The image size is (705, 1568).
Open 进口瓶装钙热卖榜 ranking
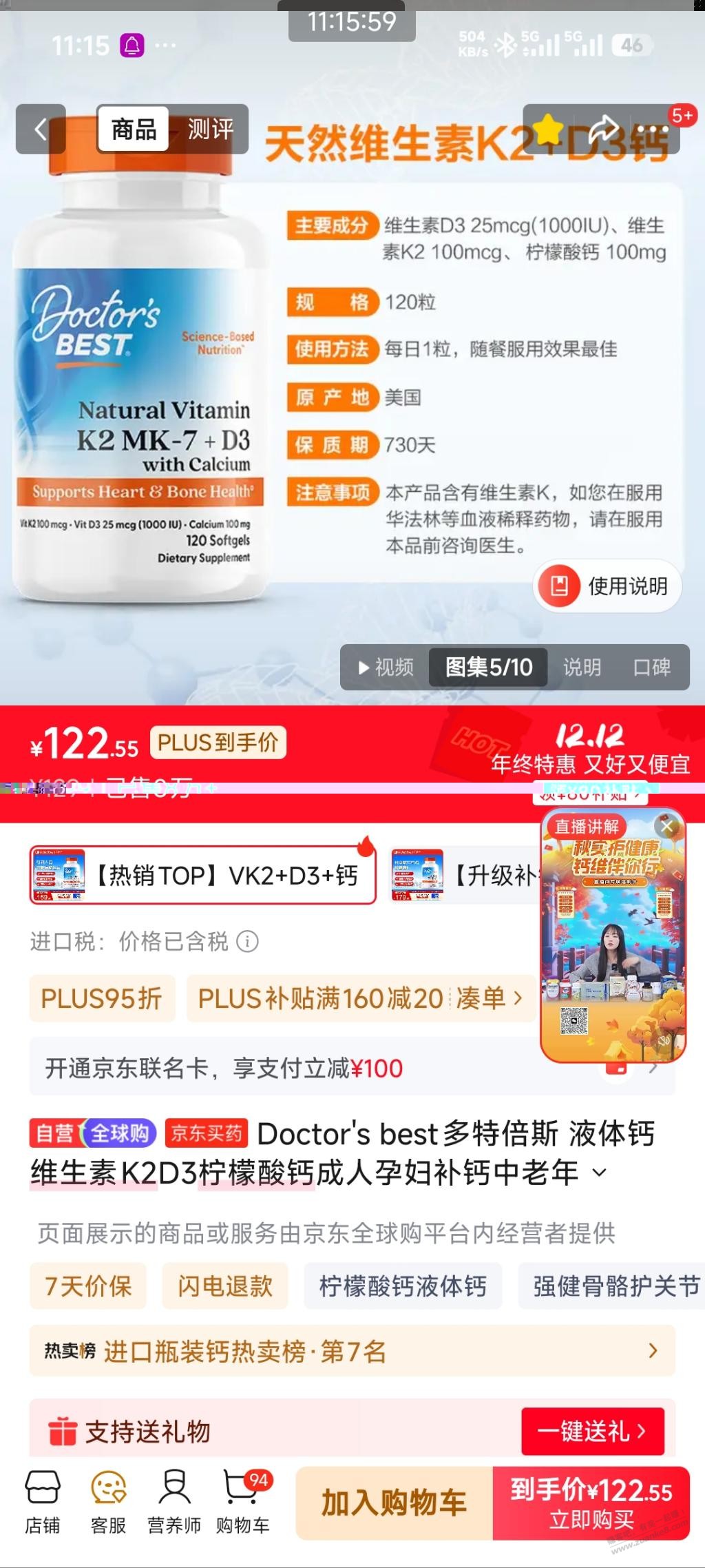(351, 1352)
